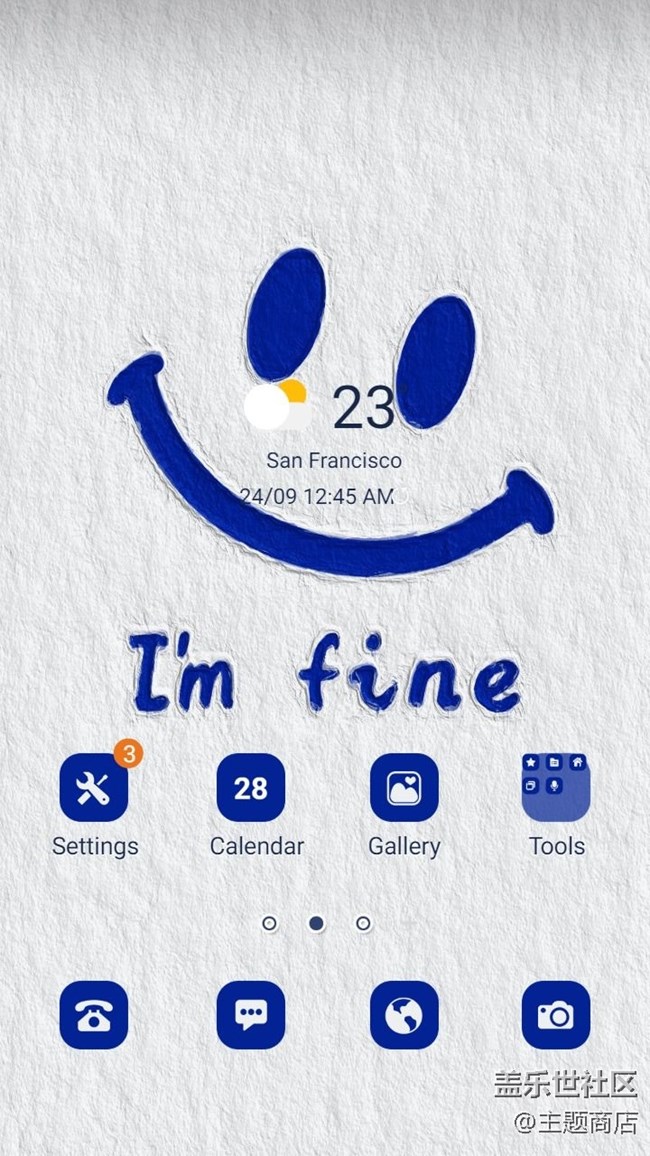Launch the Messages app in the dock
The image size is (650, 1156).
(251, 1015)
